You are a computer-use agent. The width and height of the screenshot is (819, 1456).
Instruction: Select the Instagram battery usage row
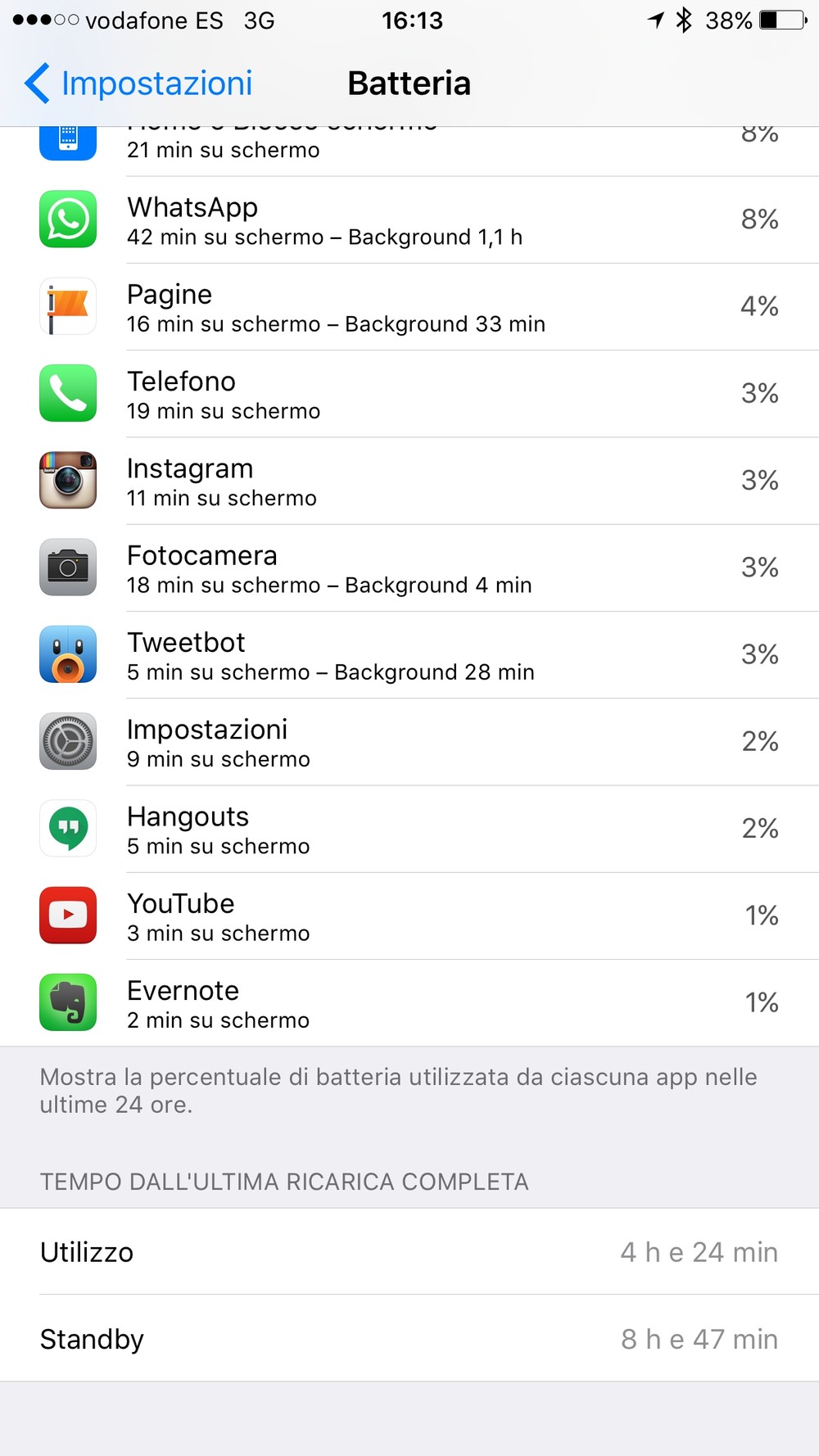click(409, 481)
